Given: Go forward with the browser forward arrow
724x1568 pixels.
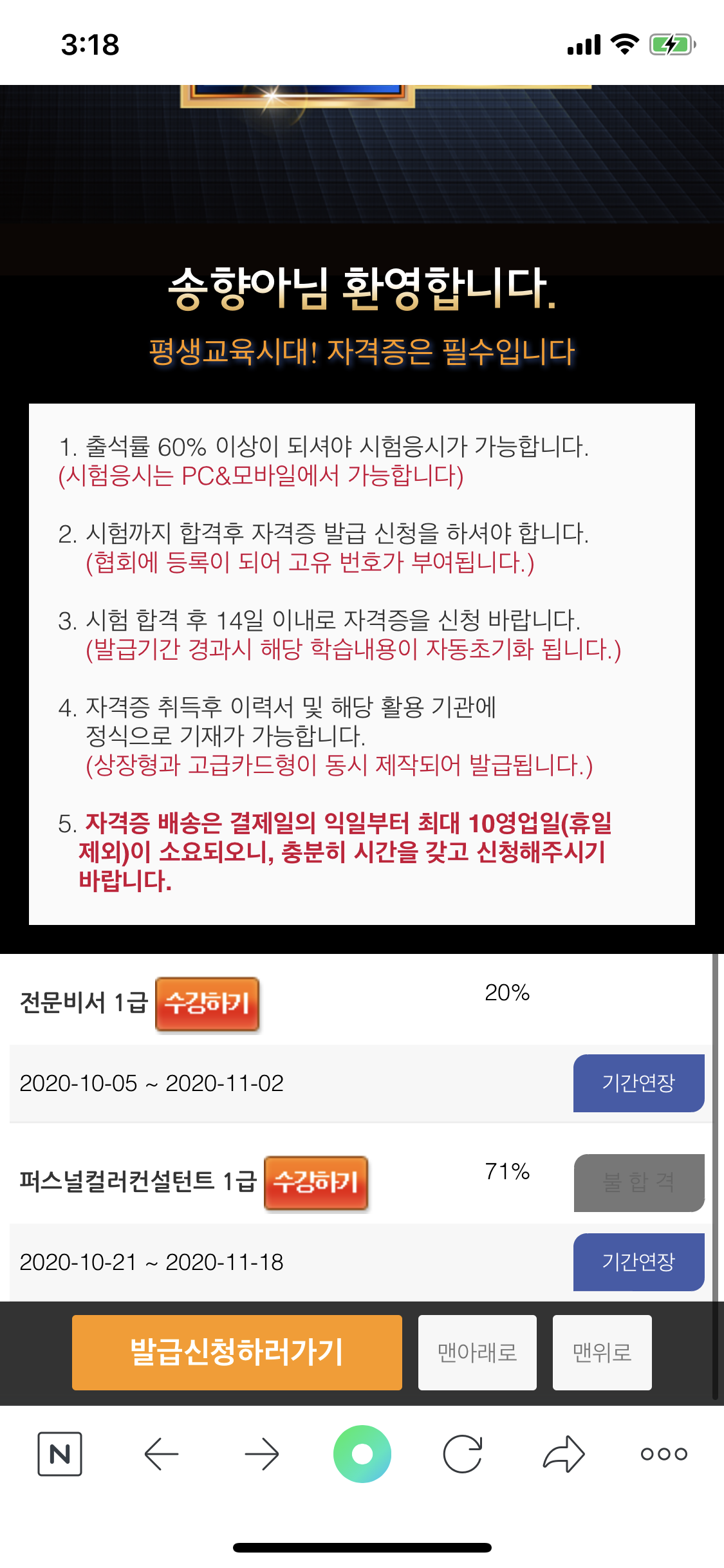Looking at the screenshot, I should [x=262, y=1454].
